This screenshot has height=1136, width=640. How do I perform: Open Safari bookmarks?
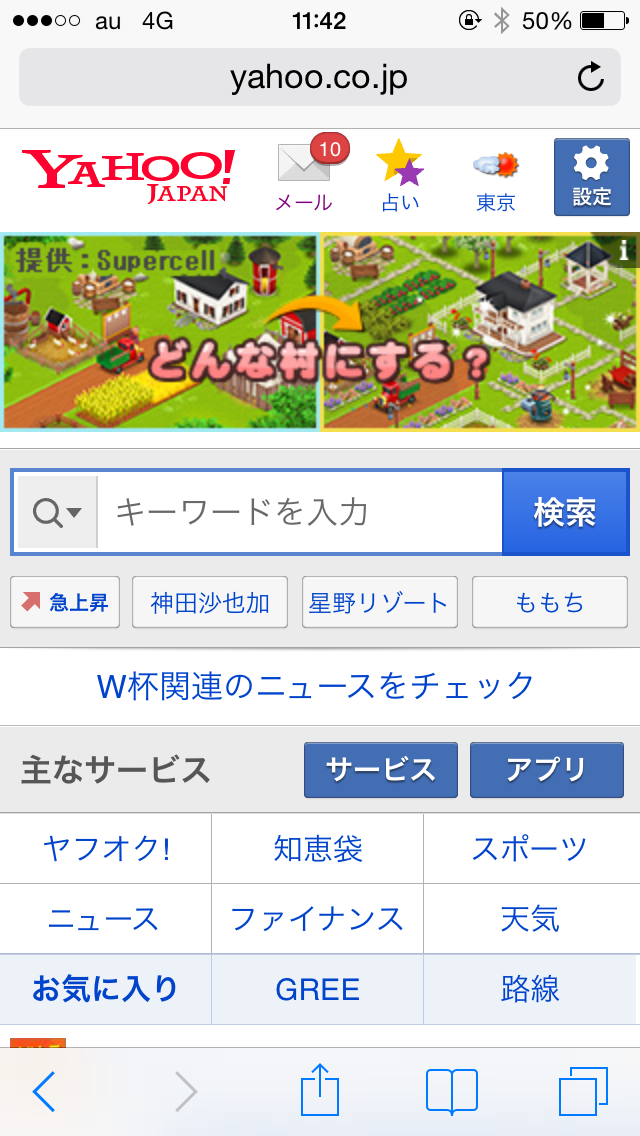pos(452,1091)
